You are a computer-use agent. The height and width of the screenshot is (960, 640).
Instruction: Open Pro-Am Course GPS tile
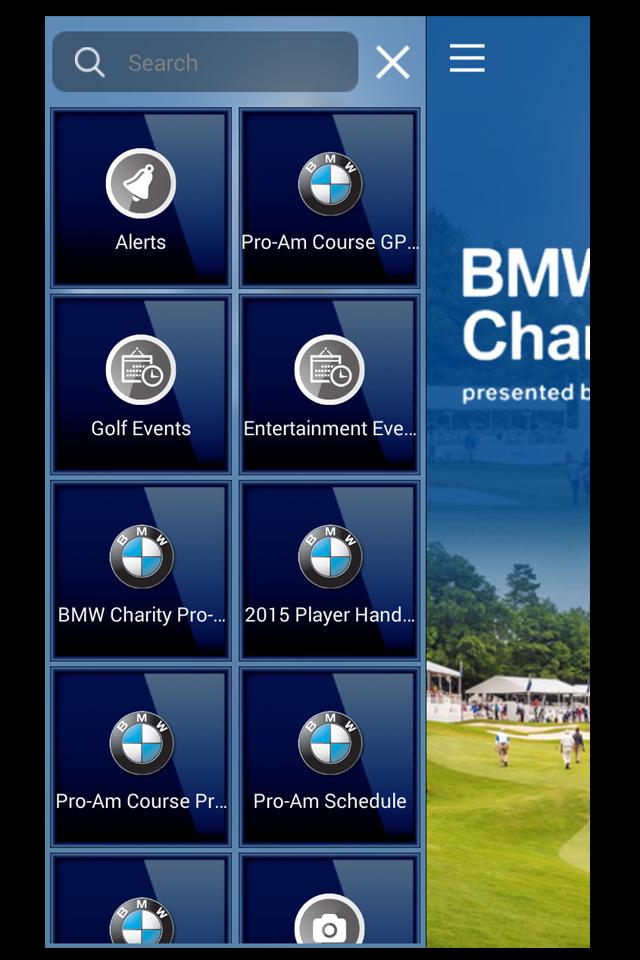(330, 198)
